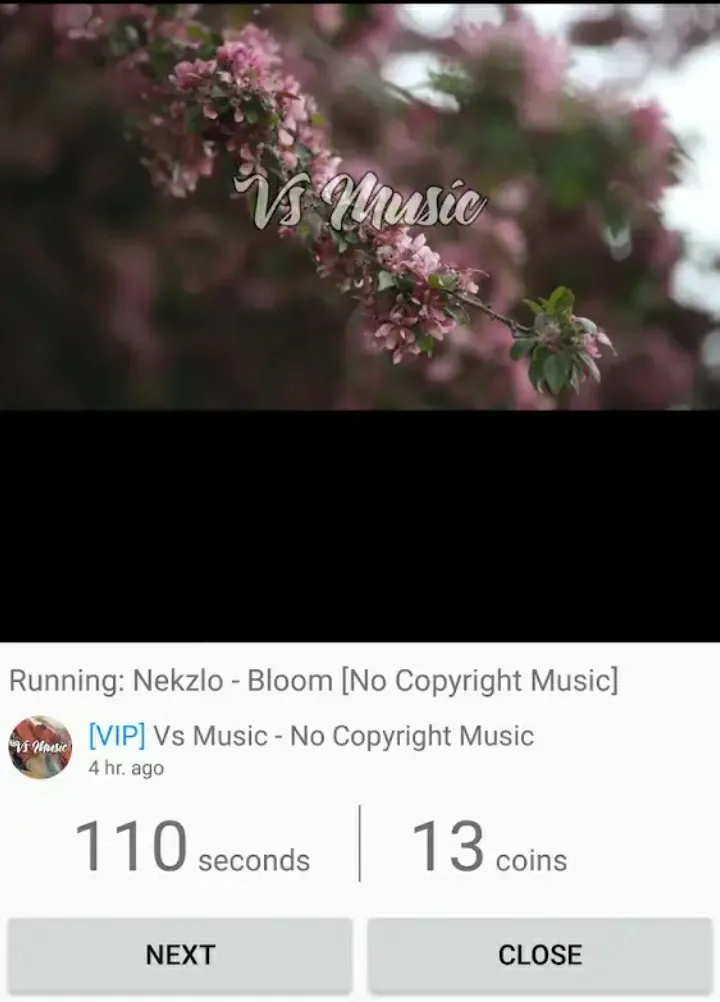Tap the Nekzlo - Bloom video player

pos(360,320)
